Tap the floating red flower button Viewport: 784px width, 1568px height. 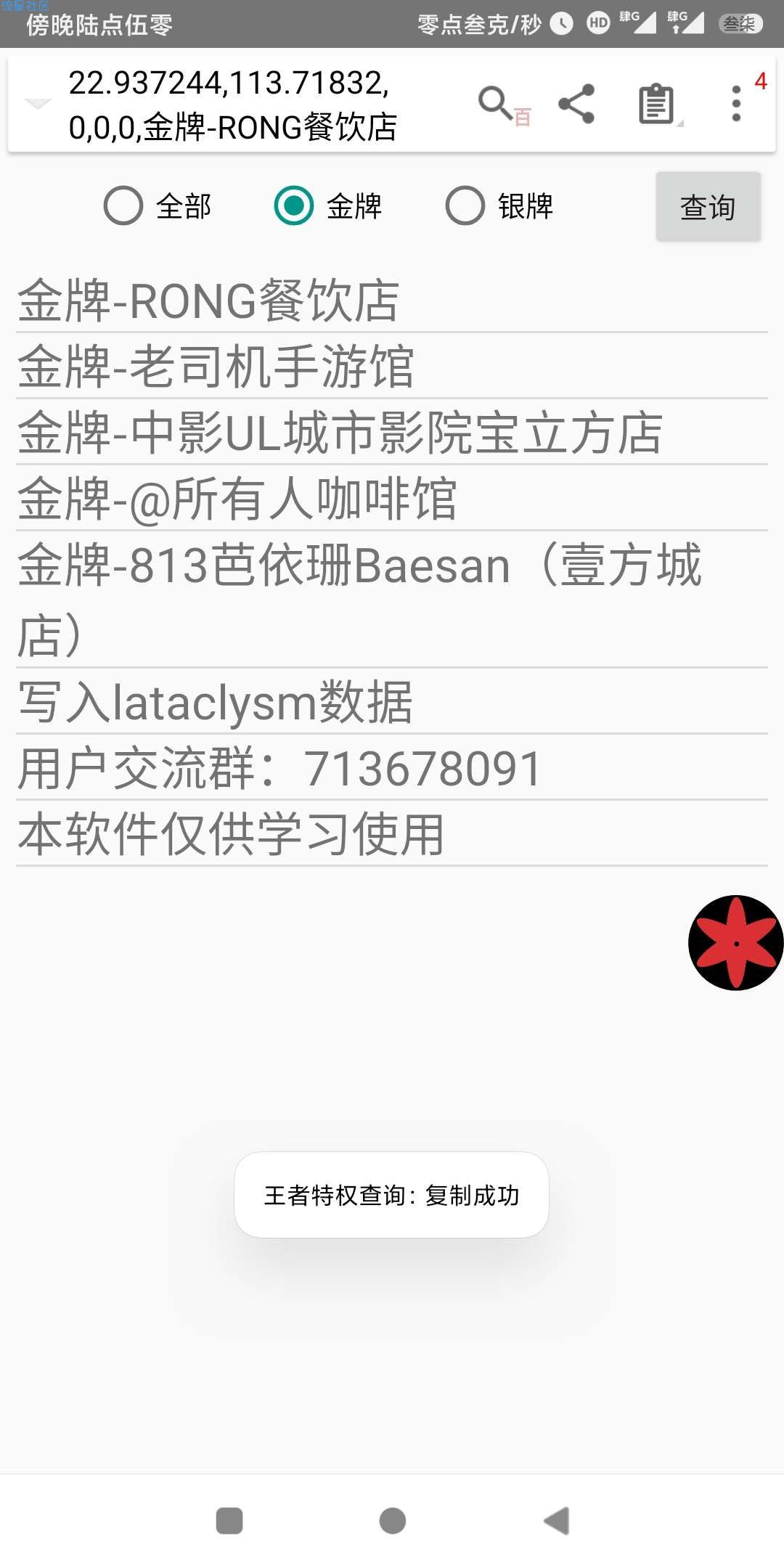[735, 942]
